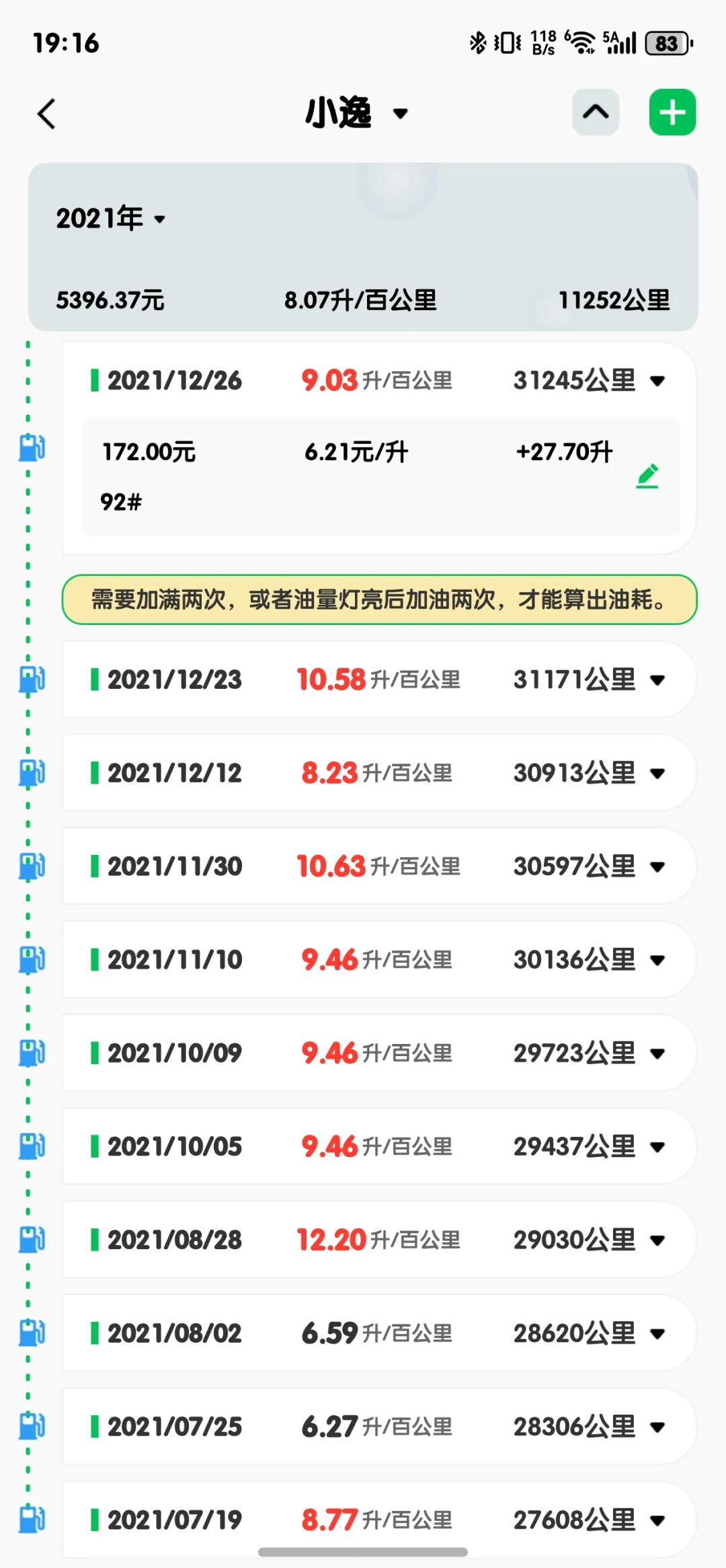Tap fuel pump icon next to 2021/11/10
Image resolution: width=726 pixels, height=1568 pixels.
32,959
